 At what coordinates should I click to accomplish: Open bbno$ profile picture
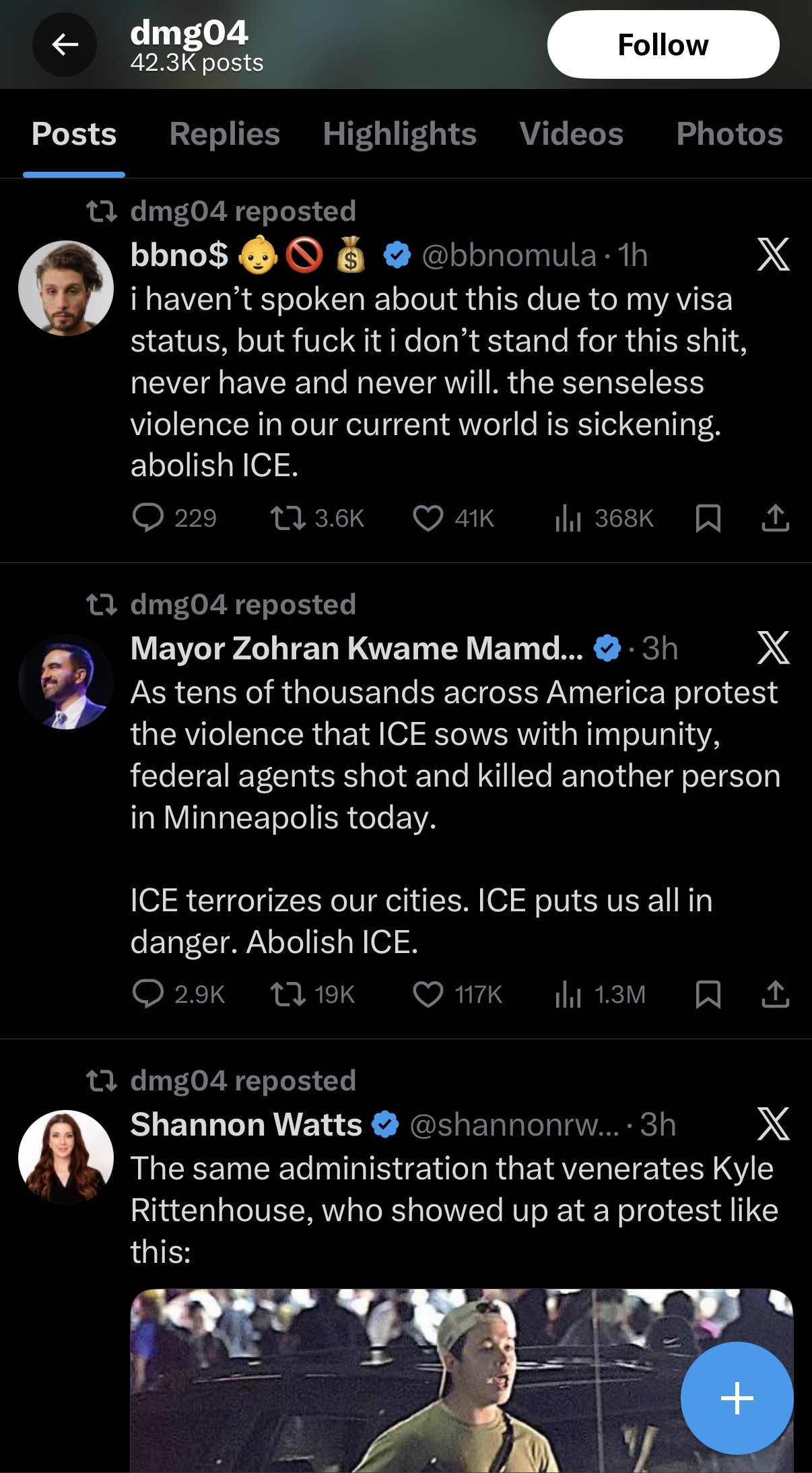[x=66, y=288]
